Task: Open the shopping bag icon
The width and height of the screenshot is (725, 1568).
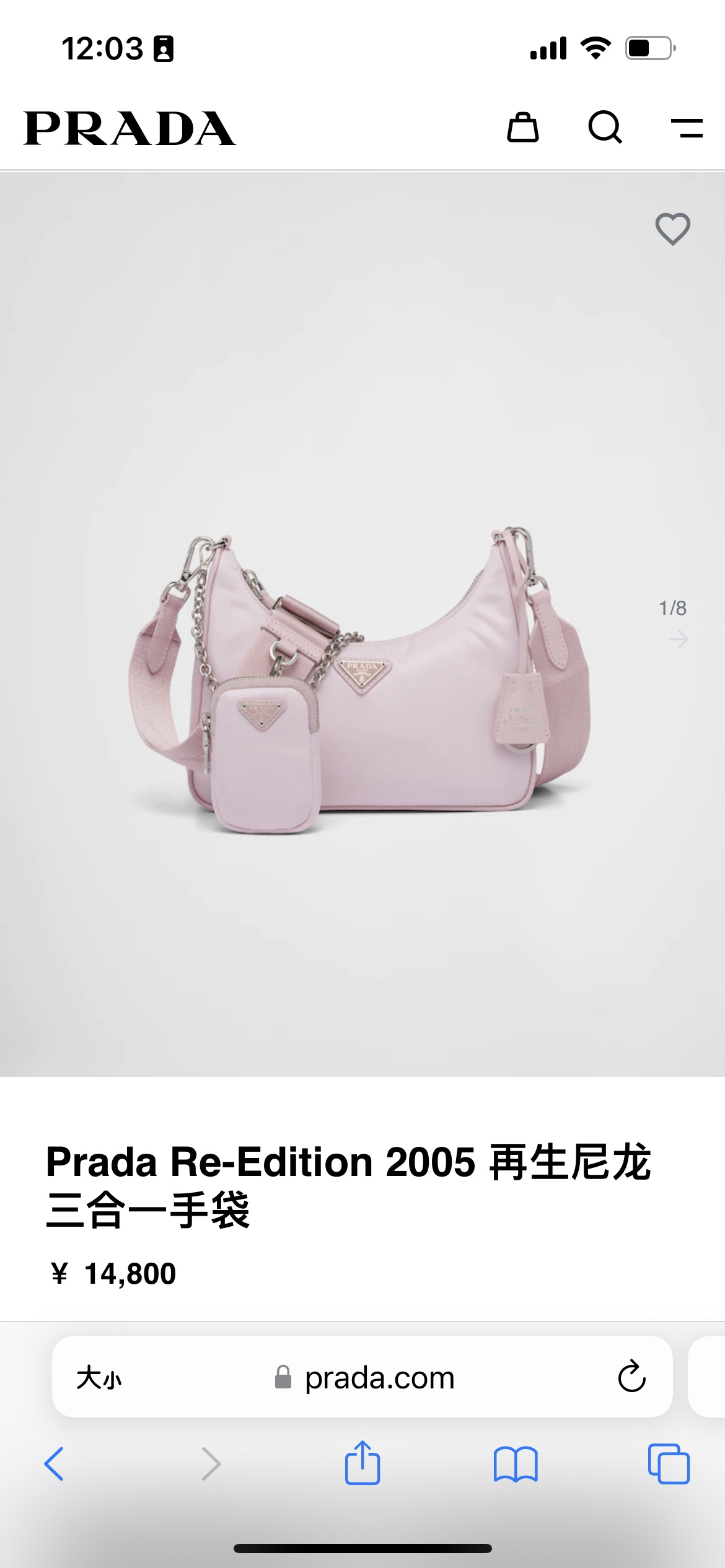Action: tap(523, 128)
